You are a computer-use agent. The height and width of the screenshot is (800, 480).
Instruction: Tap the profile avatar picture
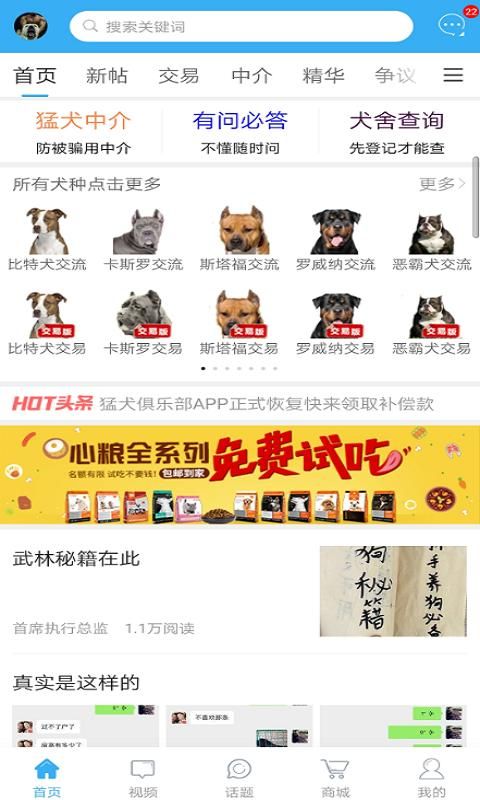tap(31, 26)
